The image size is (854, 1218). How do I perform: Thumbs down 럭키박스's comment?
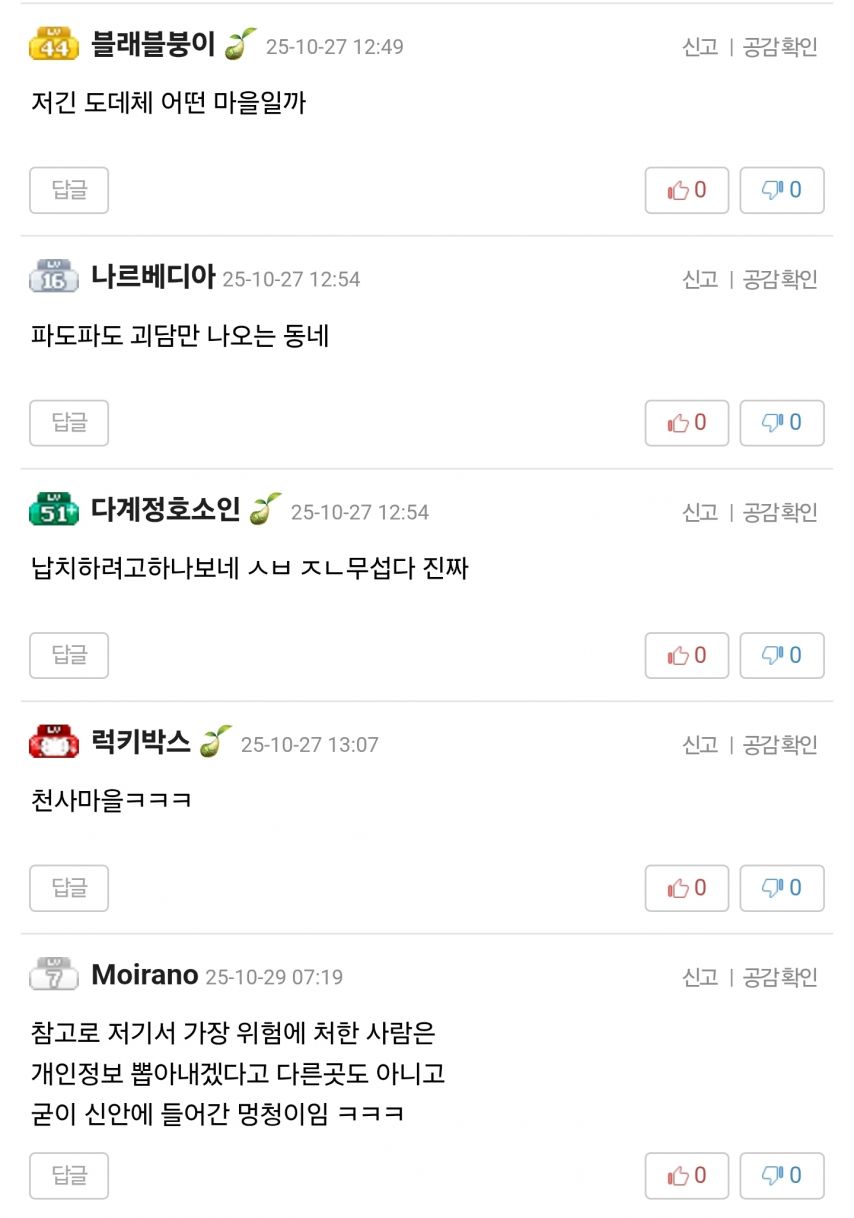(781, 888)
